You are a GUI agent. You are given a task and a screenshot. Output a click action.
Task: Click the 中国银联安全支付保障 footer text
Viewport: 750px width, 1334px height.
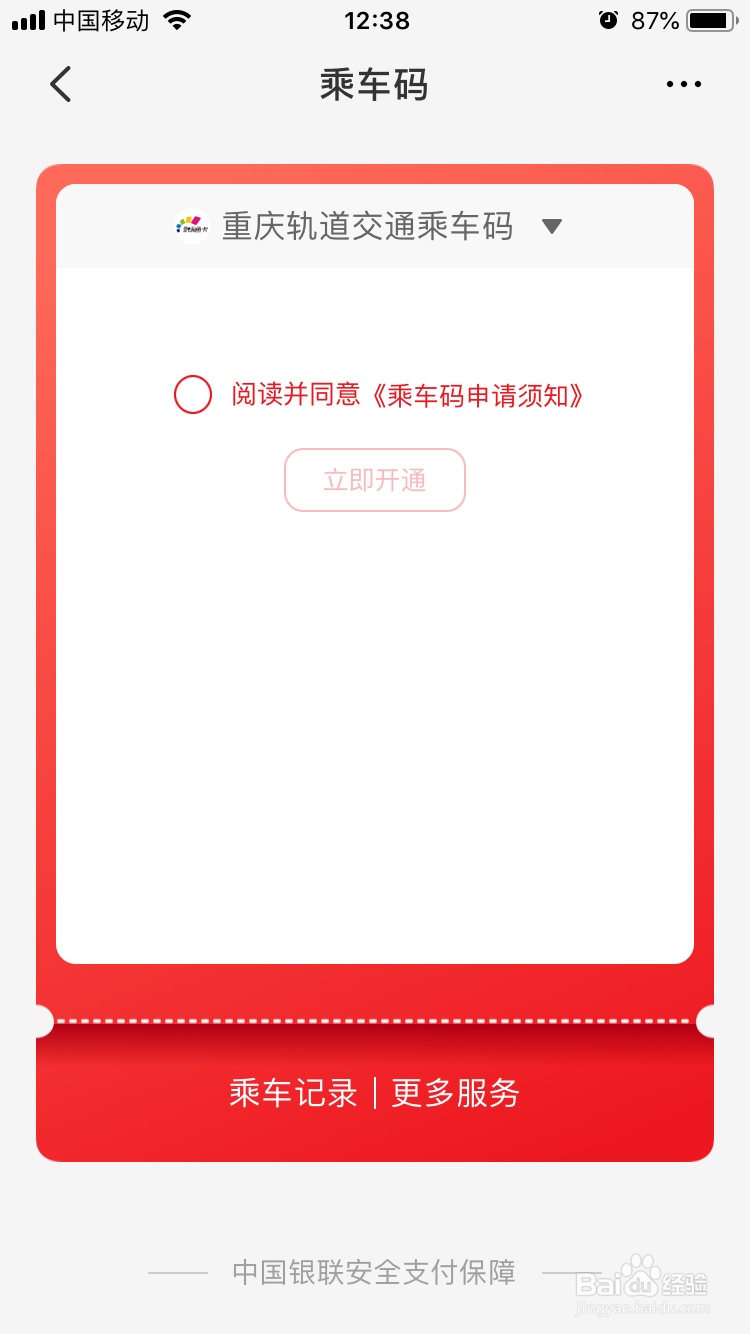pos(375,1272)
